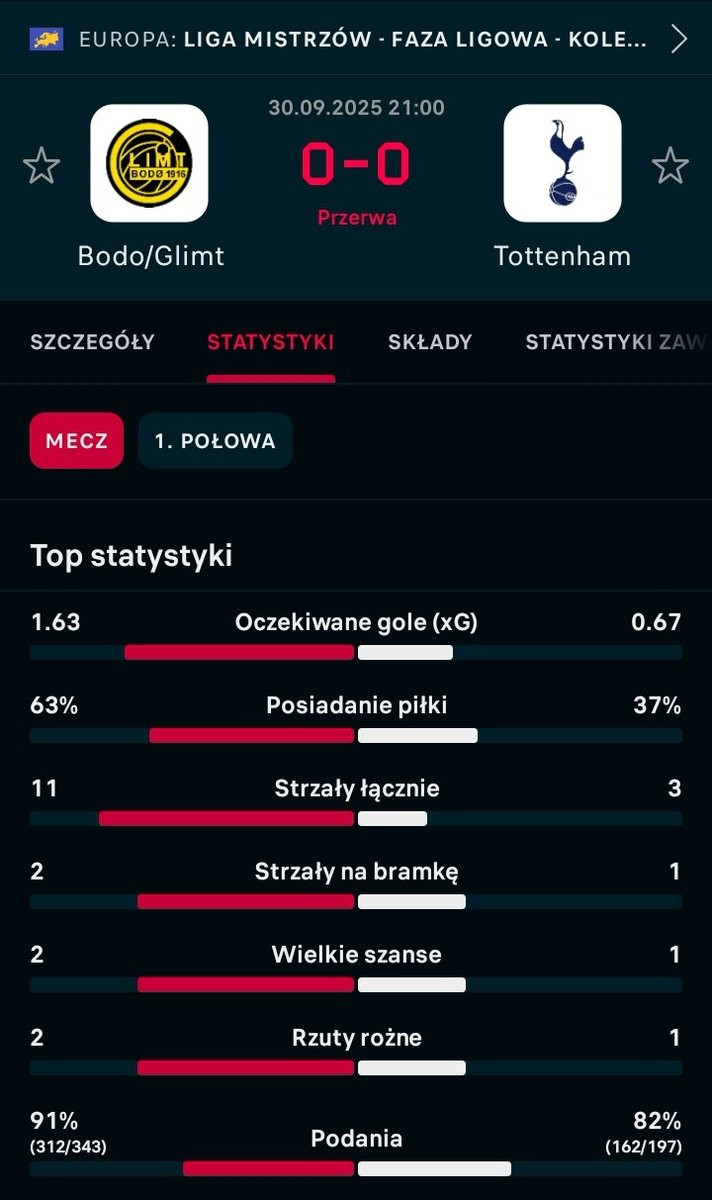Open the Statystyki zawodników tab
Screen dimensions: 712x1200
pos(618,342)
